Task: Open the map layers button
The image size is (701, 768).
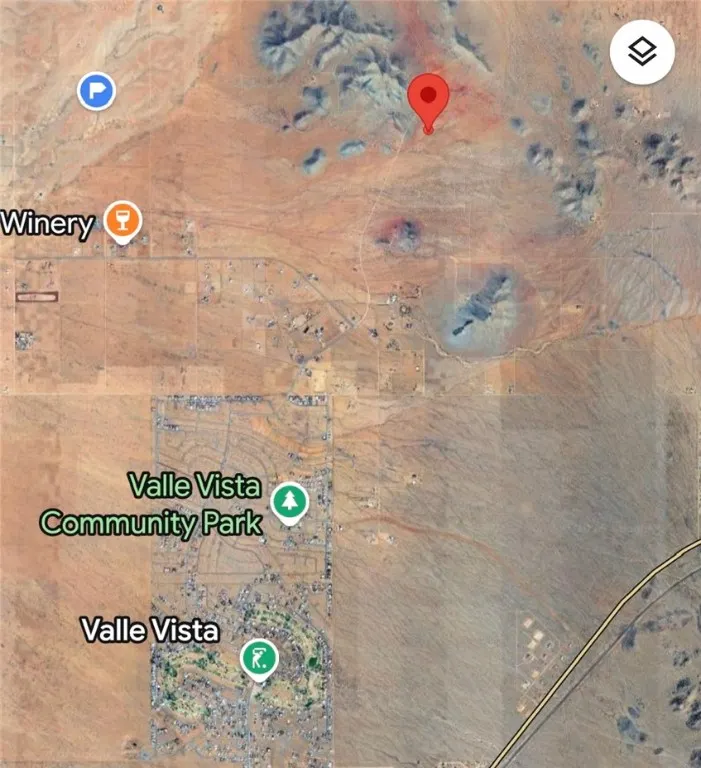Action: click(642, 52)
